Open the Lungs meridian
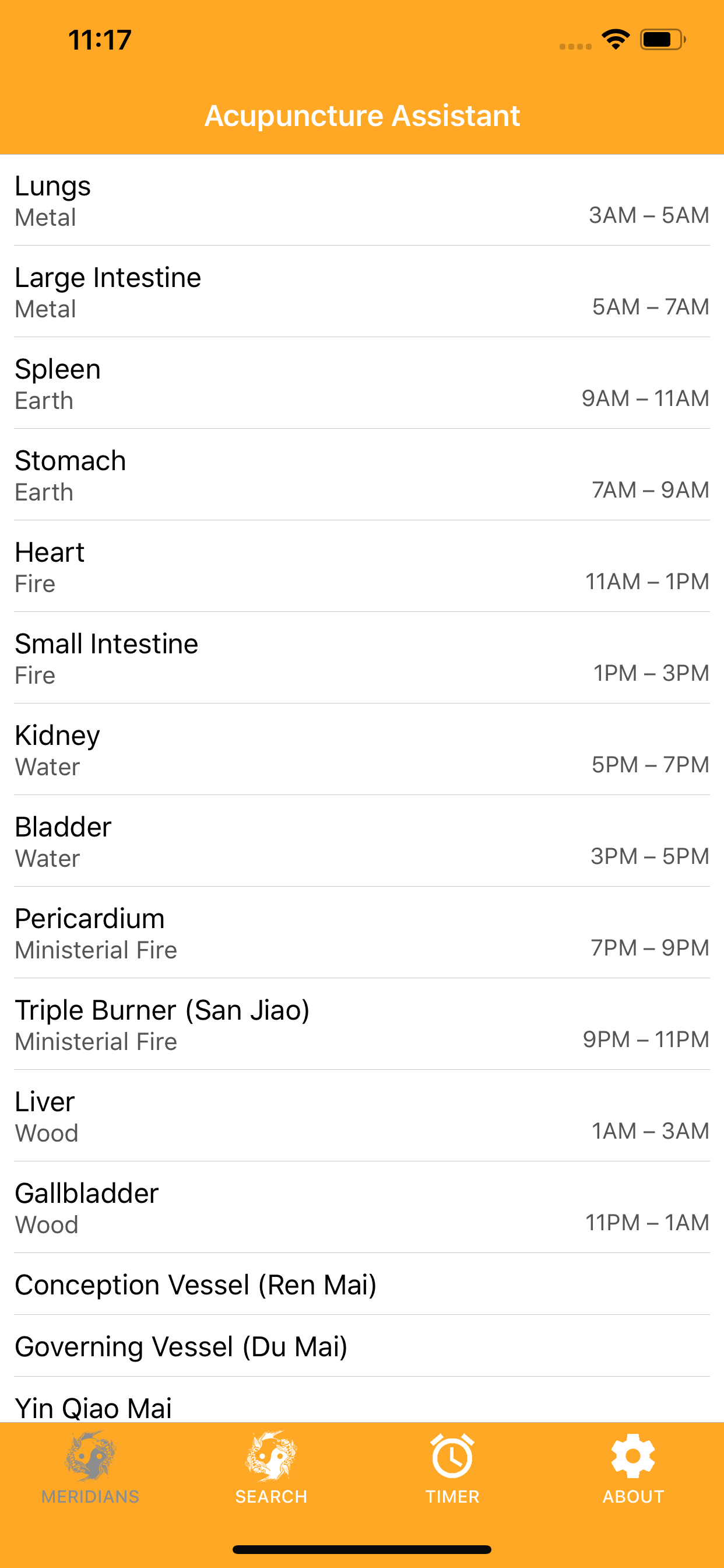Screen dimensions: 724x1568 coord(362,200)
